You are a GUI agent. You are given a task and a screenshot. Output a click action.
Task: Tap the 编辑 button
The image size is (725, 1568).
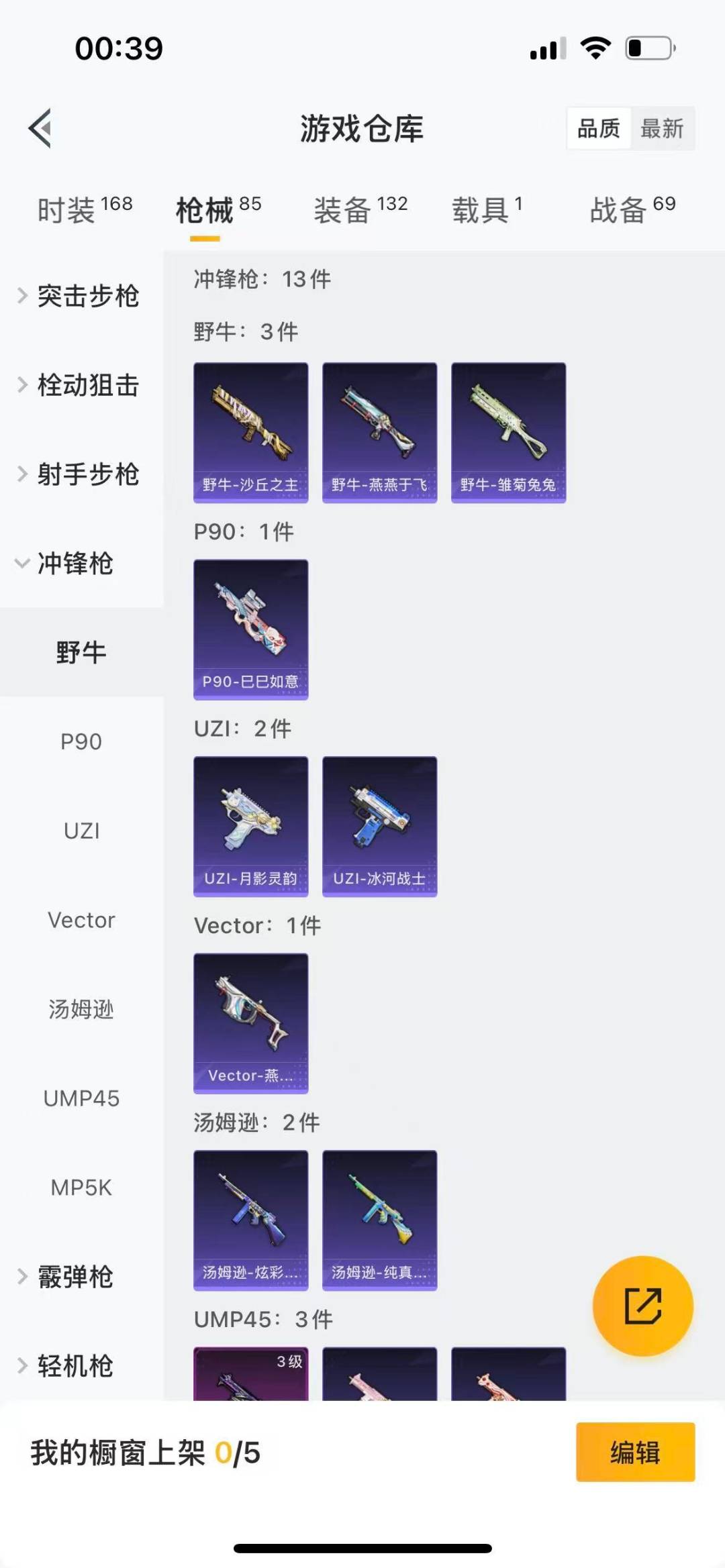coord(635,1452)
